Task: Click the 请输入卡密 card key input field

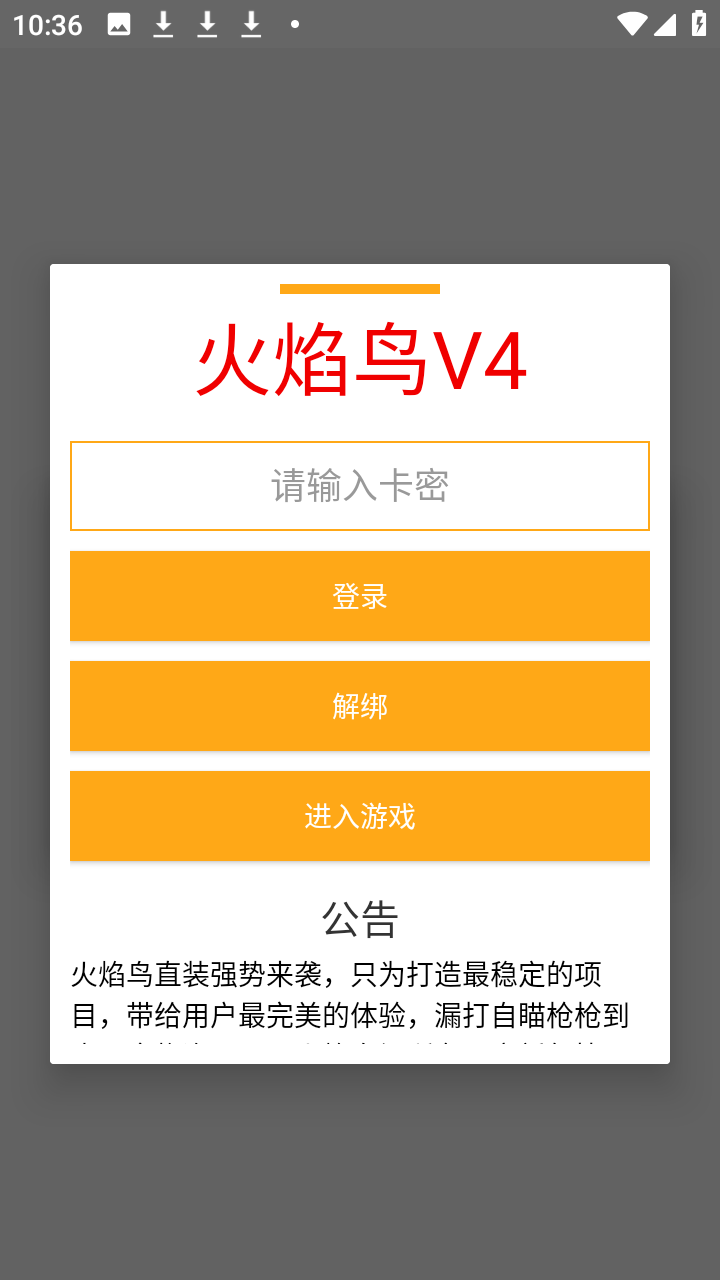Action: click(360, 485)
